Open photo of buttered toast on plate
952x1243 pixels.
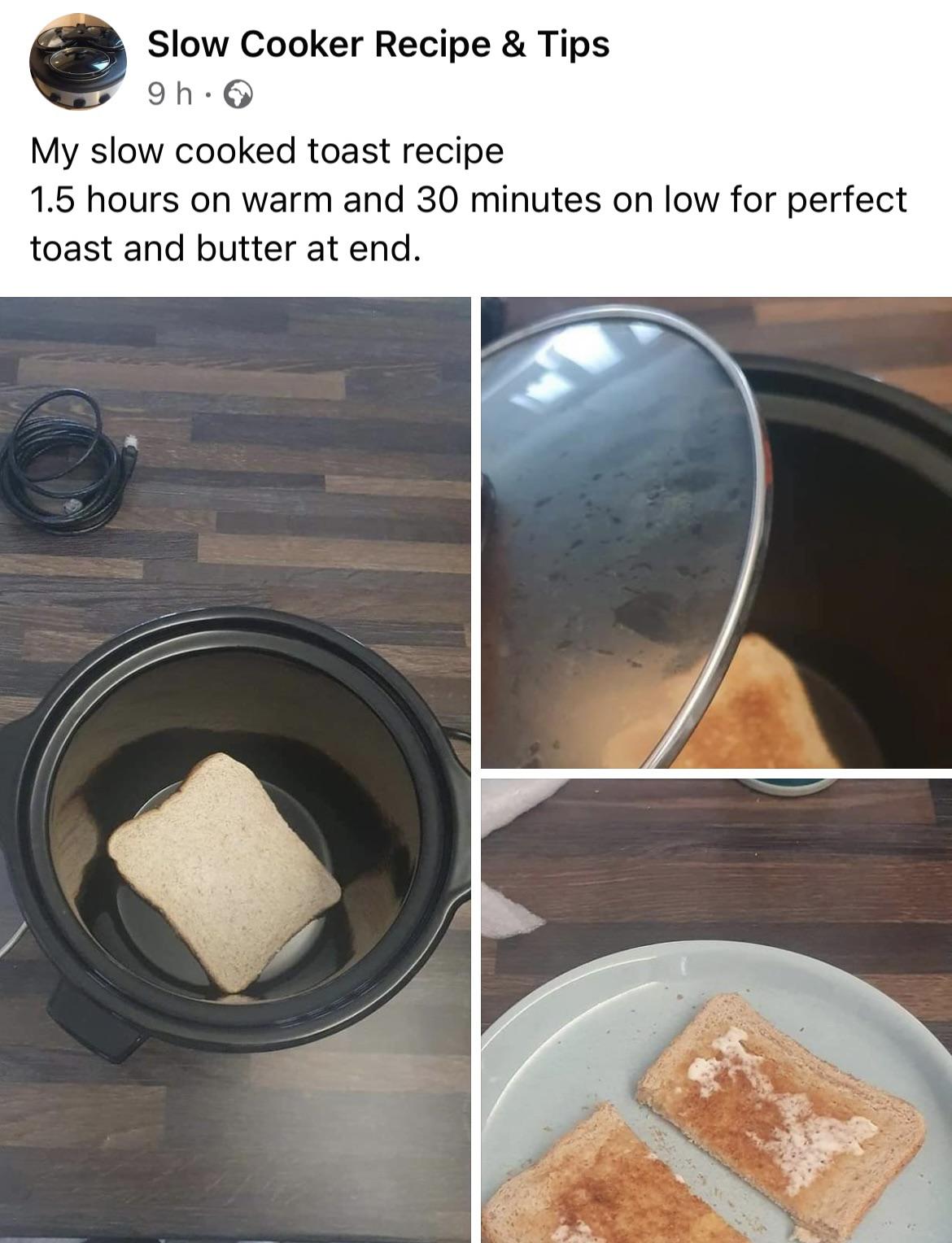point(715,1009)
